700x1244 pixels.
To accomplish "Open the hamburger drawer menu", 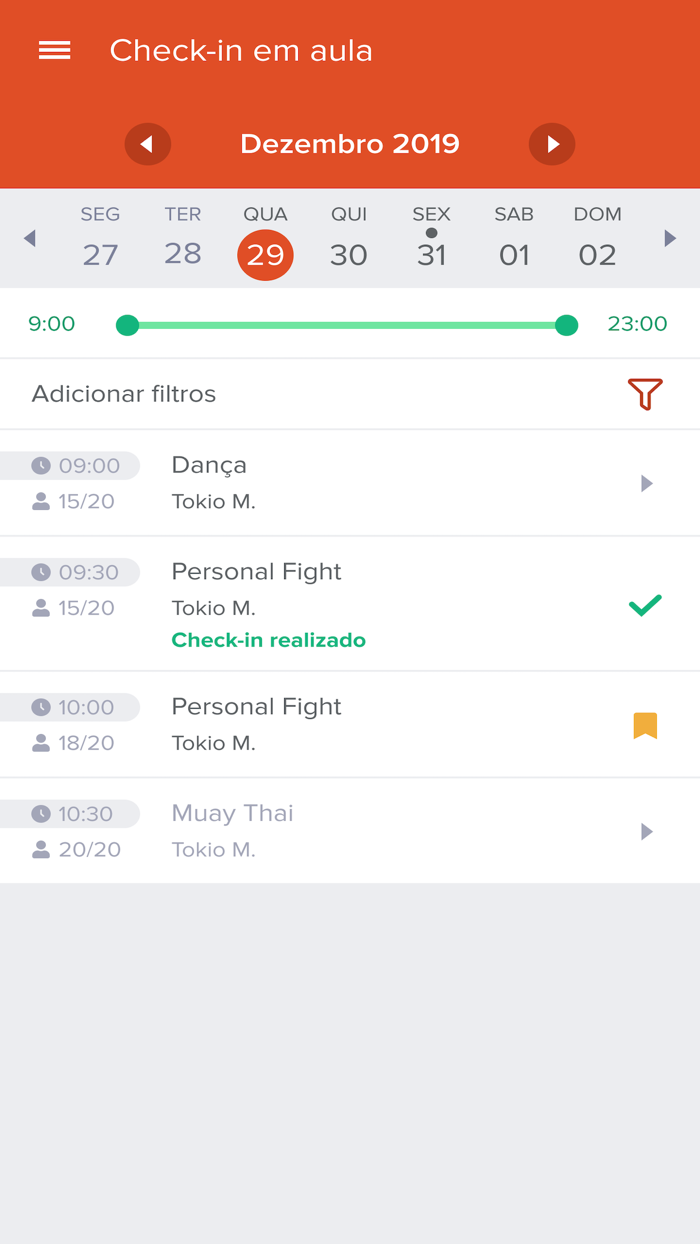I will click(54, 50).
